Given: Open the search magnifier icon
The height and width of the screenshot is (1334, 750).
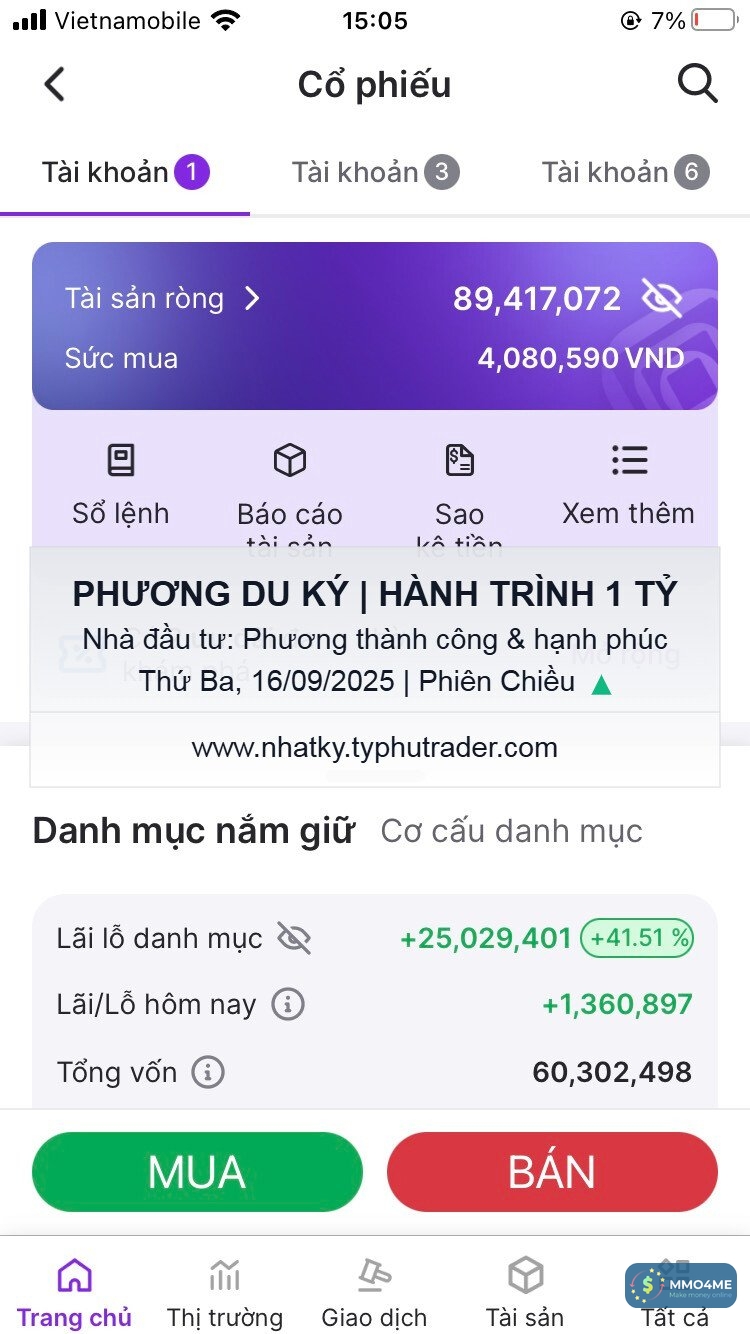Looking at the screenshot, I should (x=697, y=84).
